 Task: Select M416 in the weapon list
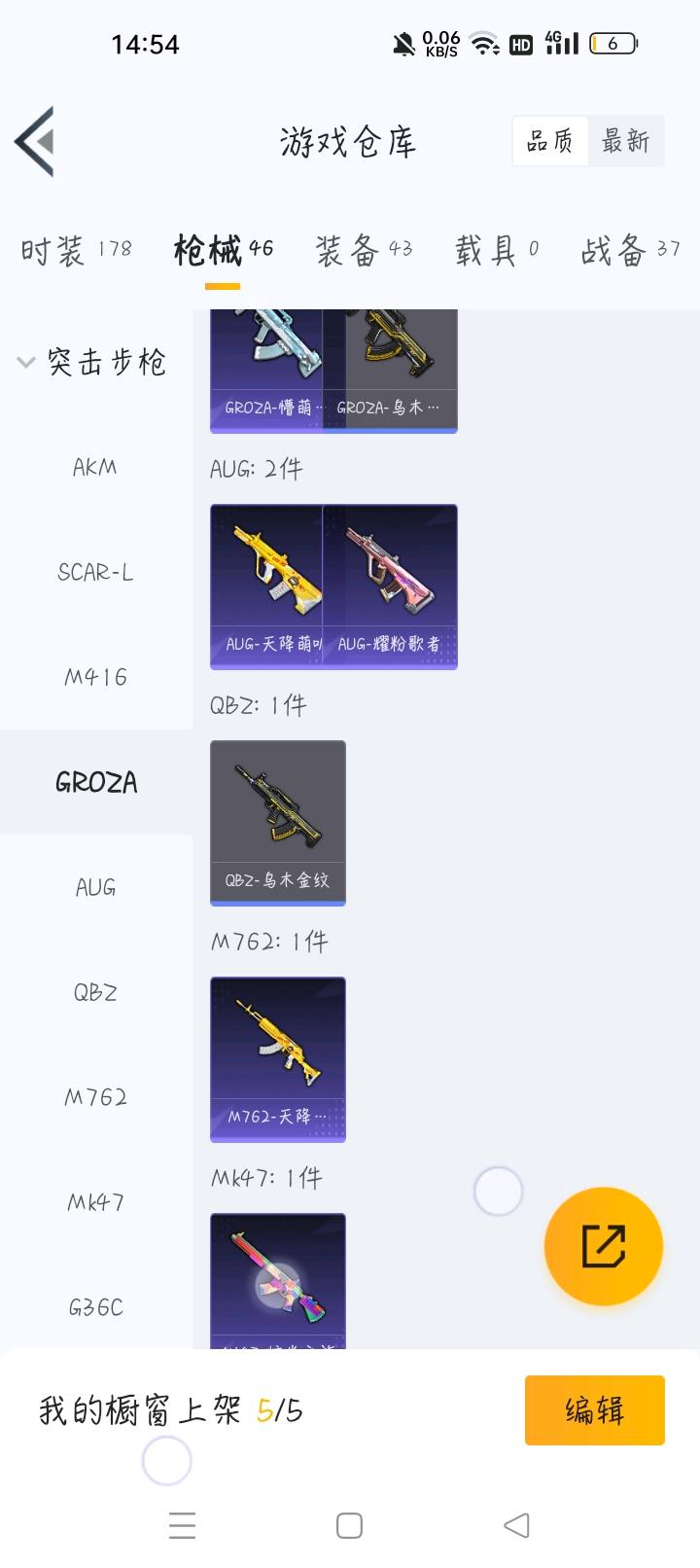click(x=95, y=677)
